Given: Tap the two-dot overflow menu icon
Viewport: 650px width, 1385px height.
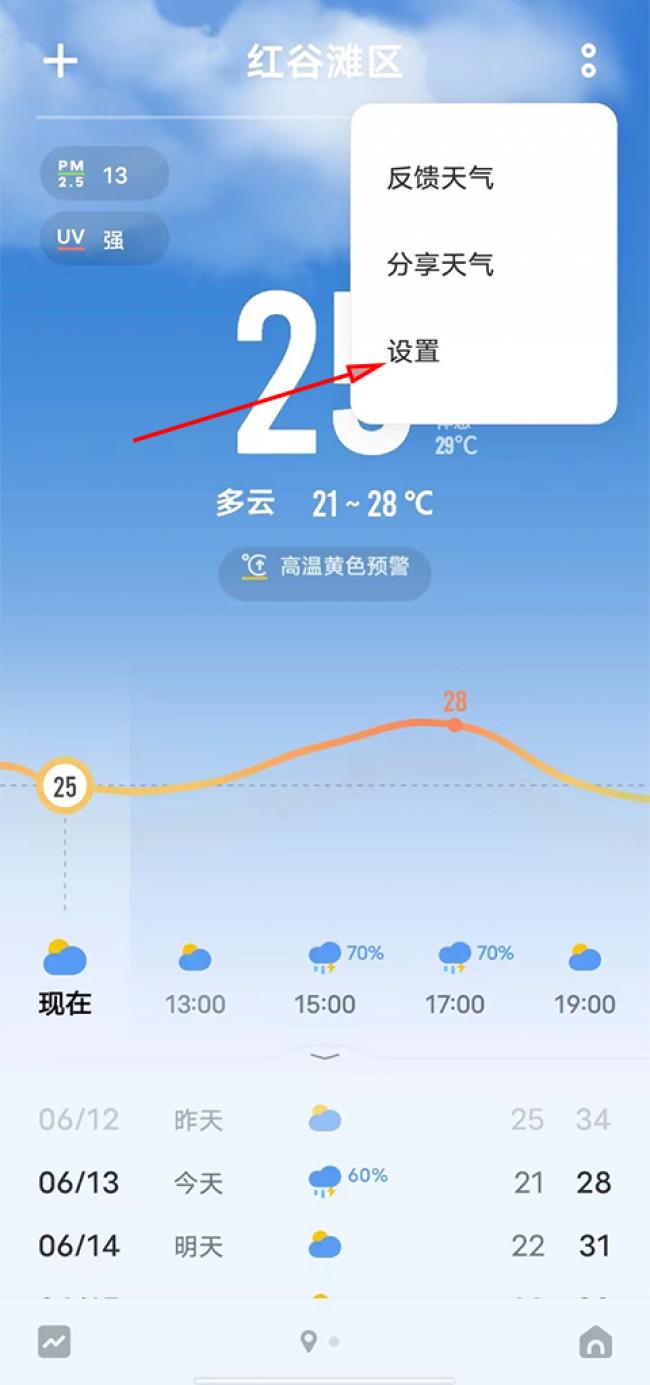Looking at the screenshot, I should [588, 61].
